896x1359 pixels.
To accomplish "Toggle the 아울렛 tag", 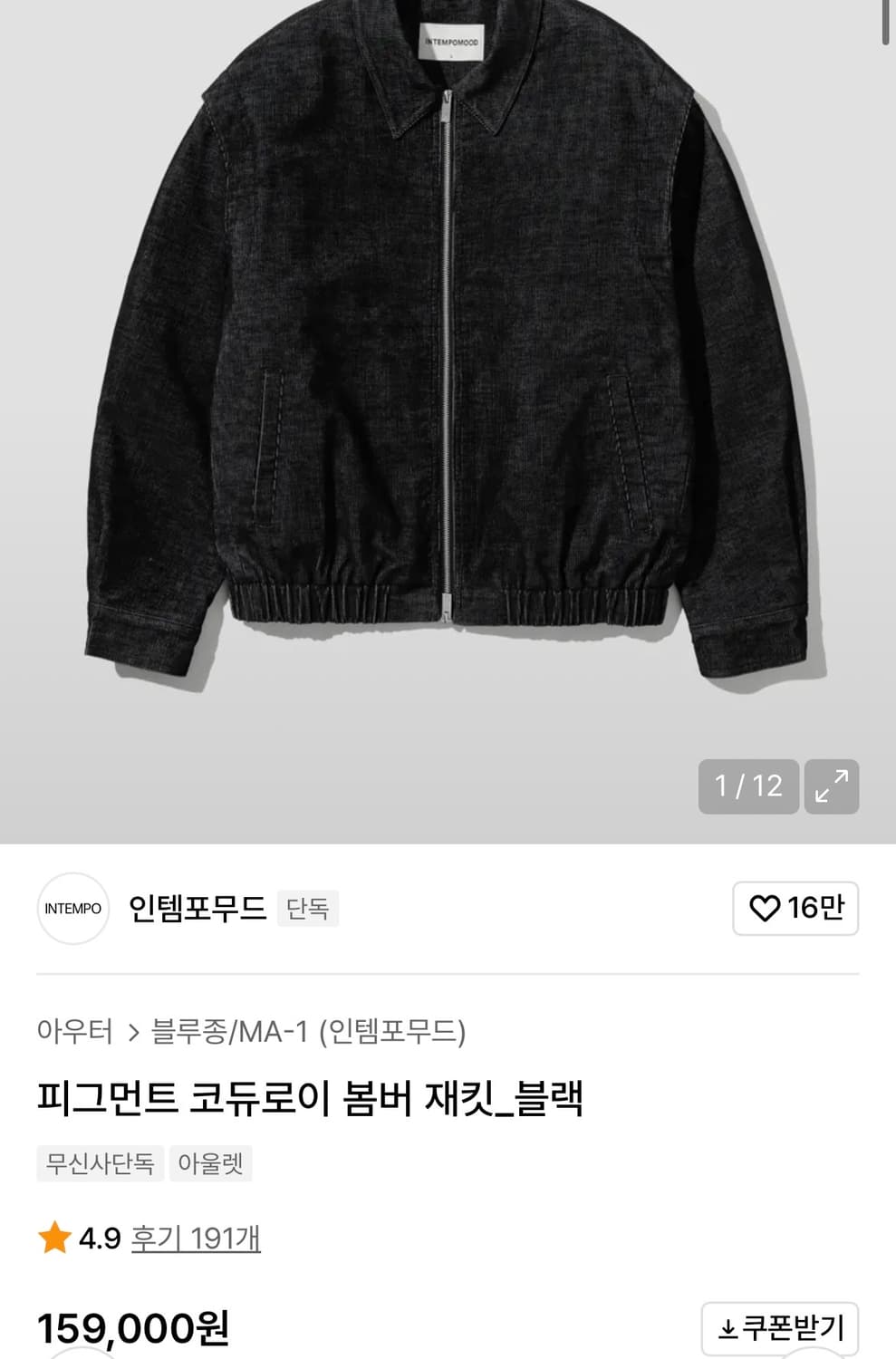I will (211, 1164).
